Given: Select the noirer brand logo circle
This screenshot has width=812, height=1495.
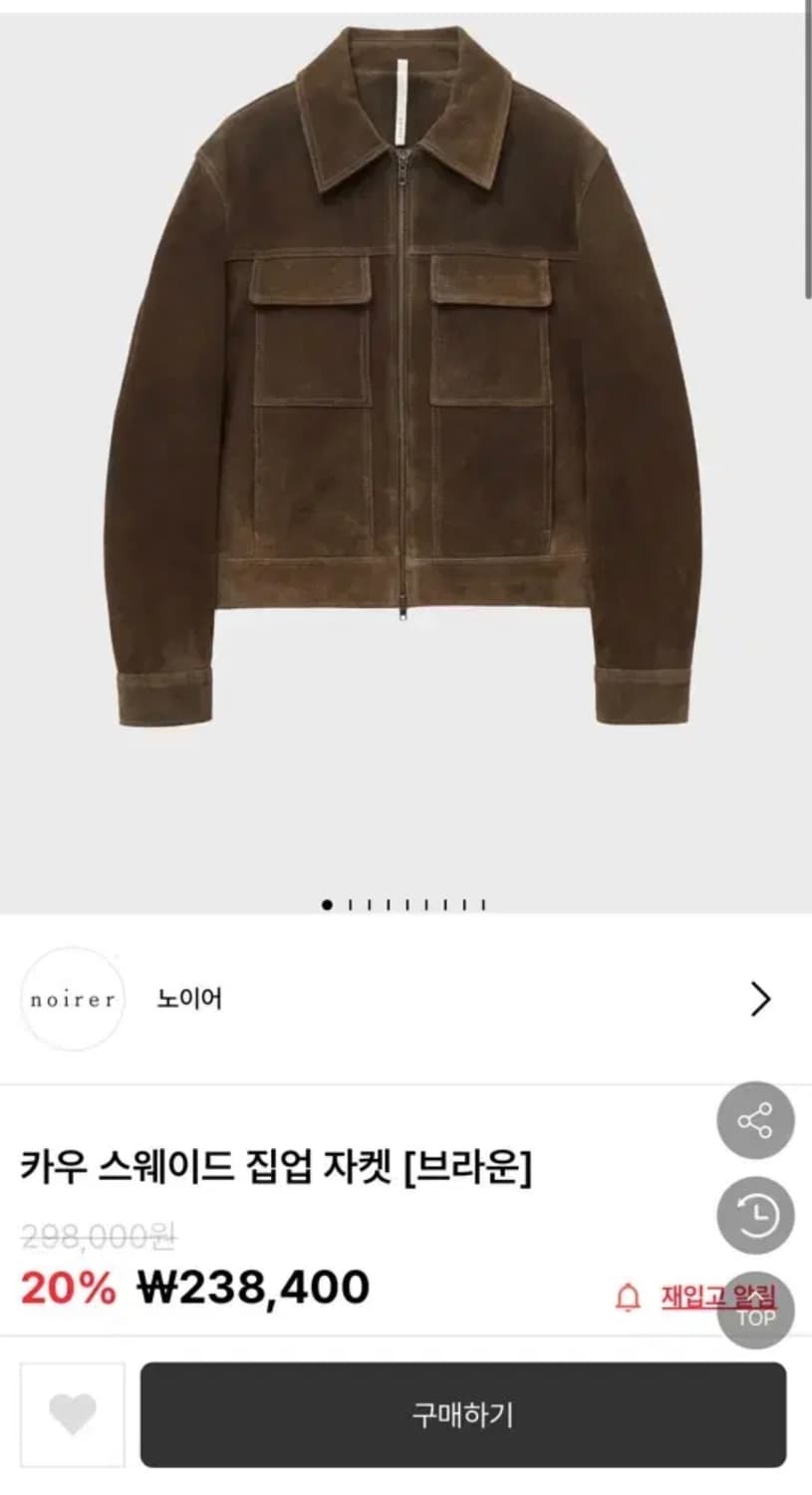Looking at the screenshot, I should click(x=71, y=999).
